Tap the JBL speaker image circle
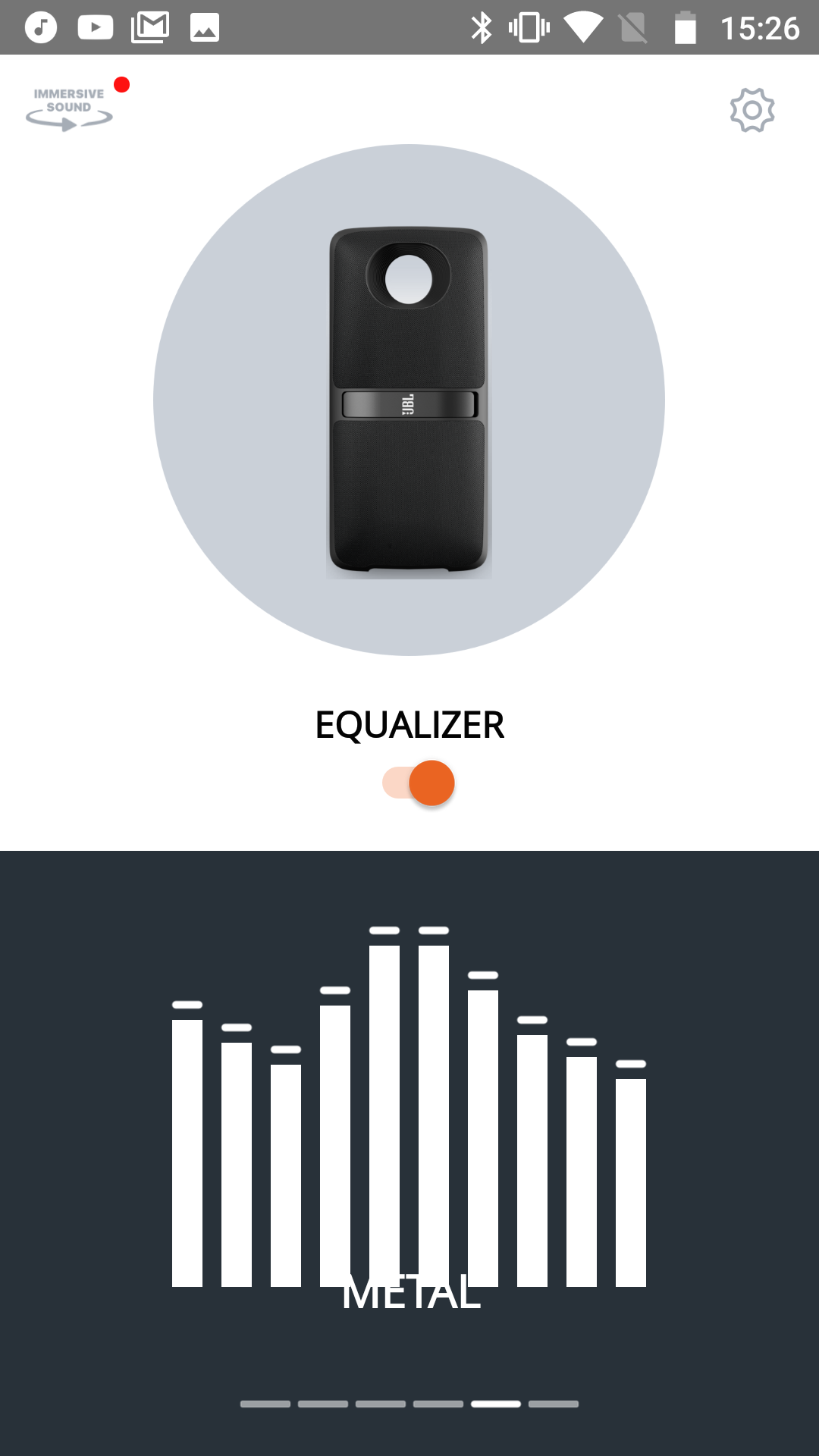This screenshot has height=1456, width=819. [409, 400]
